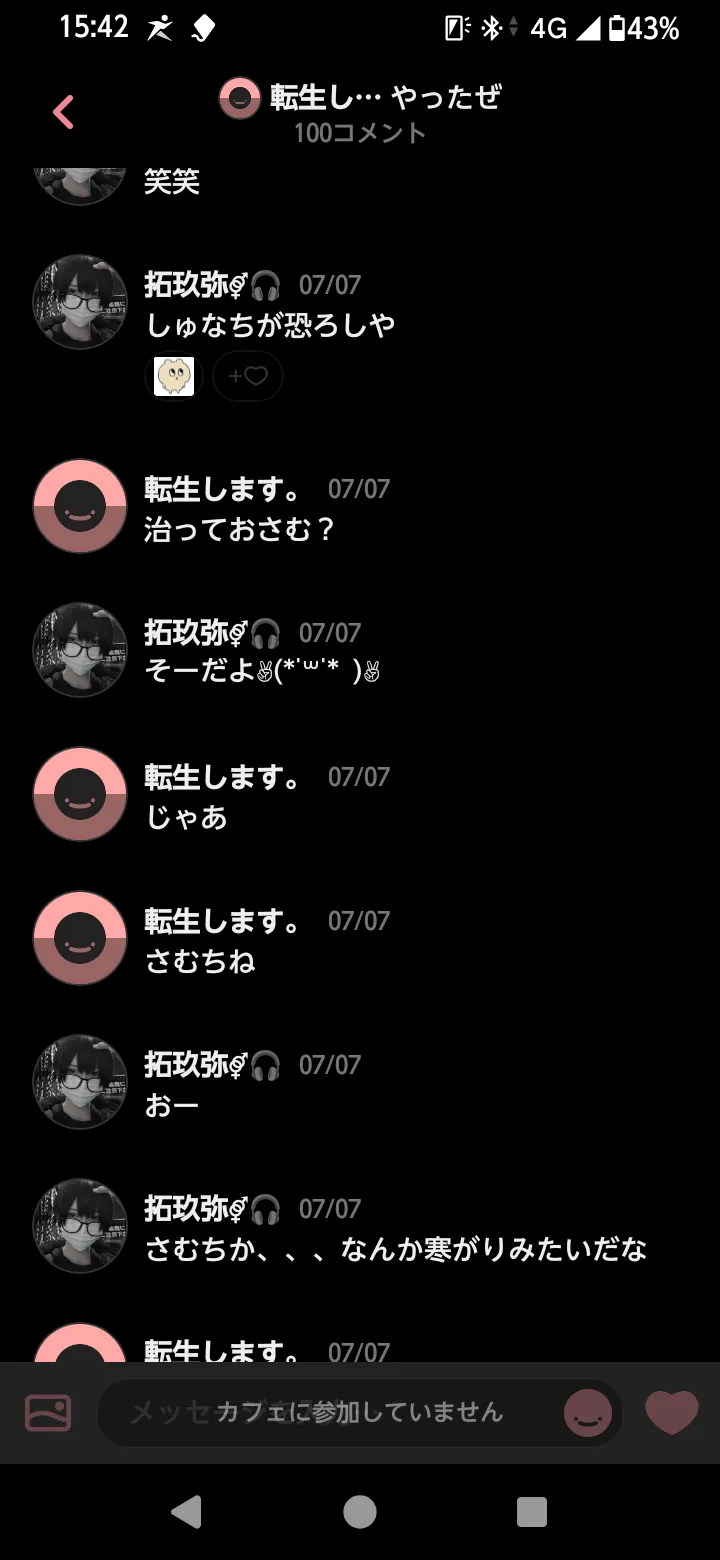The height and width of the screenshot is (1560, 720).
Task: Open 拓玖弥's avatar beside しゅなちが恐ろしや
Action: (80, 301)
